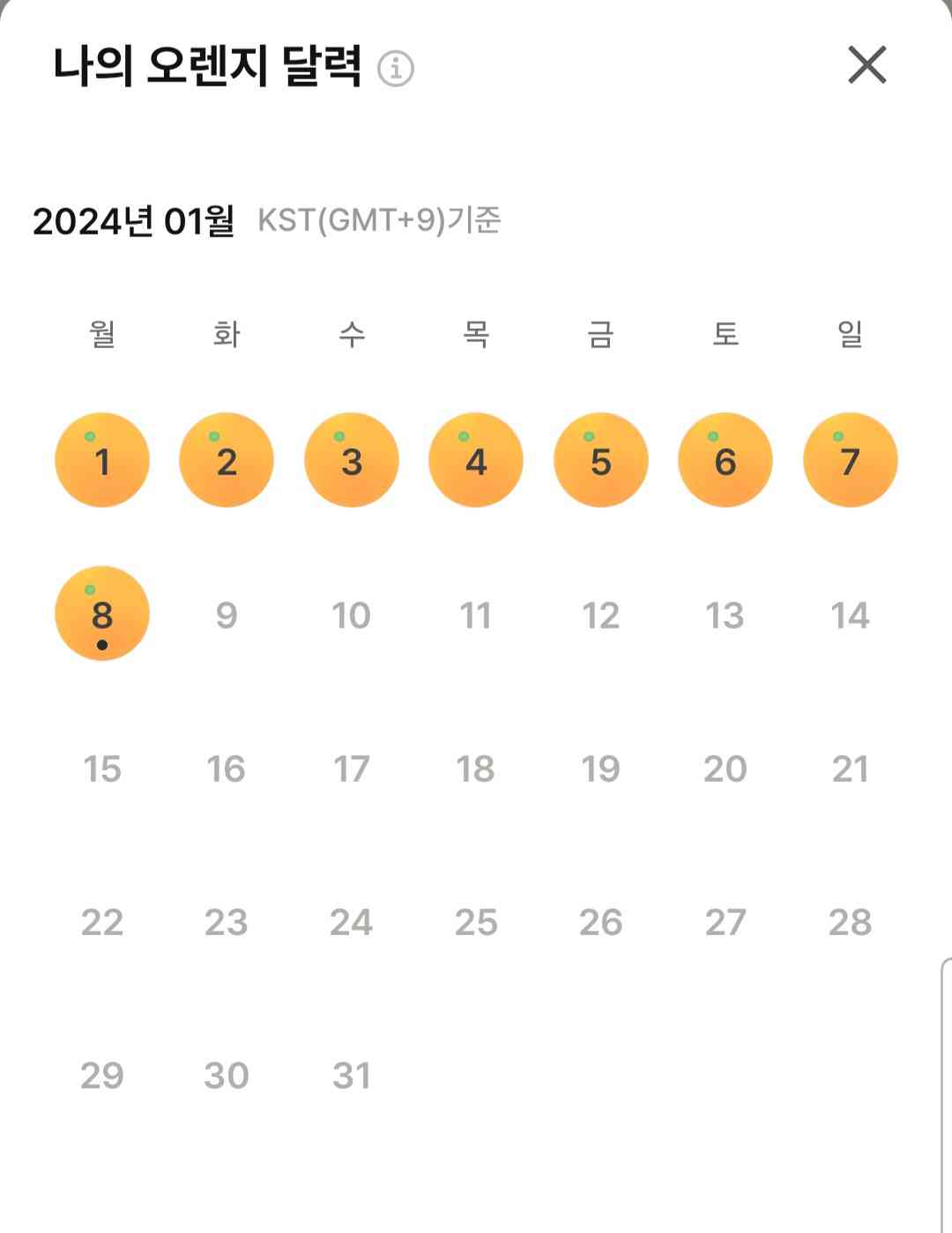Select orange day 1 on the calendar
This screenshot has width=952, height=1233.
click(x=102, y=460)
